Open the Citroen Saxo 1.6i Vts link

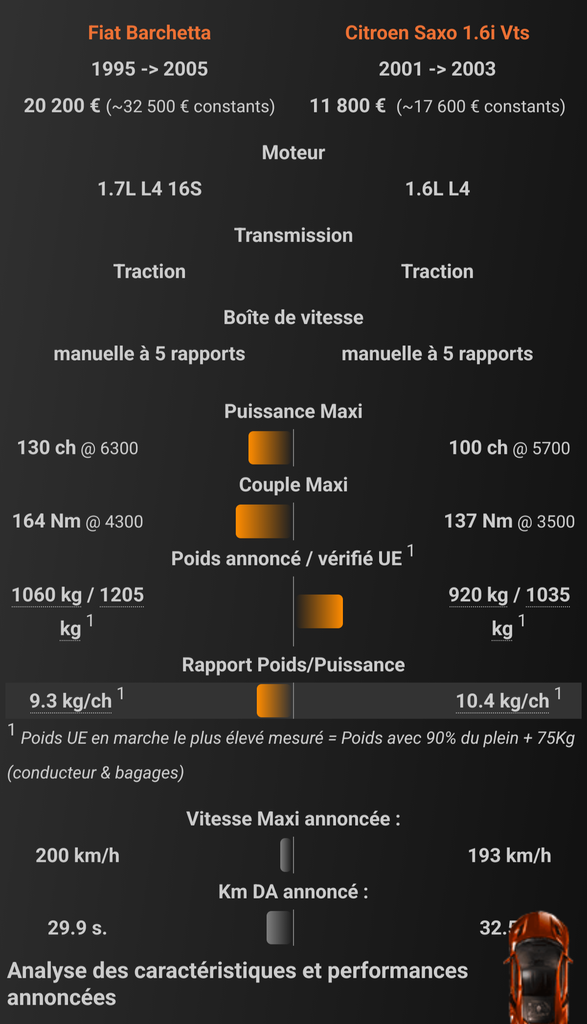437,33
